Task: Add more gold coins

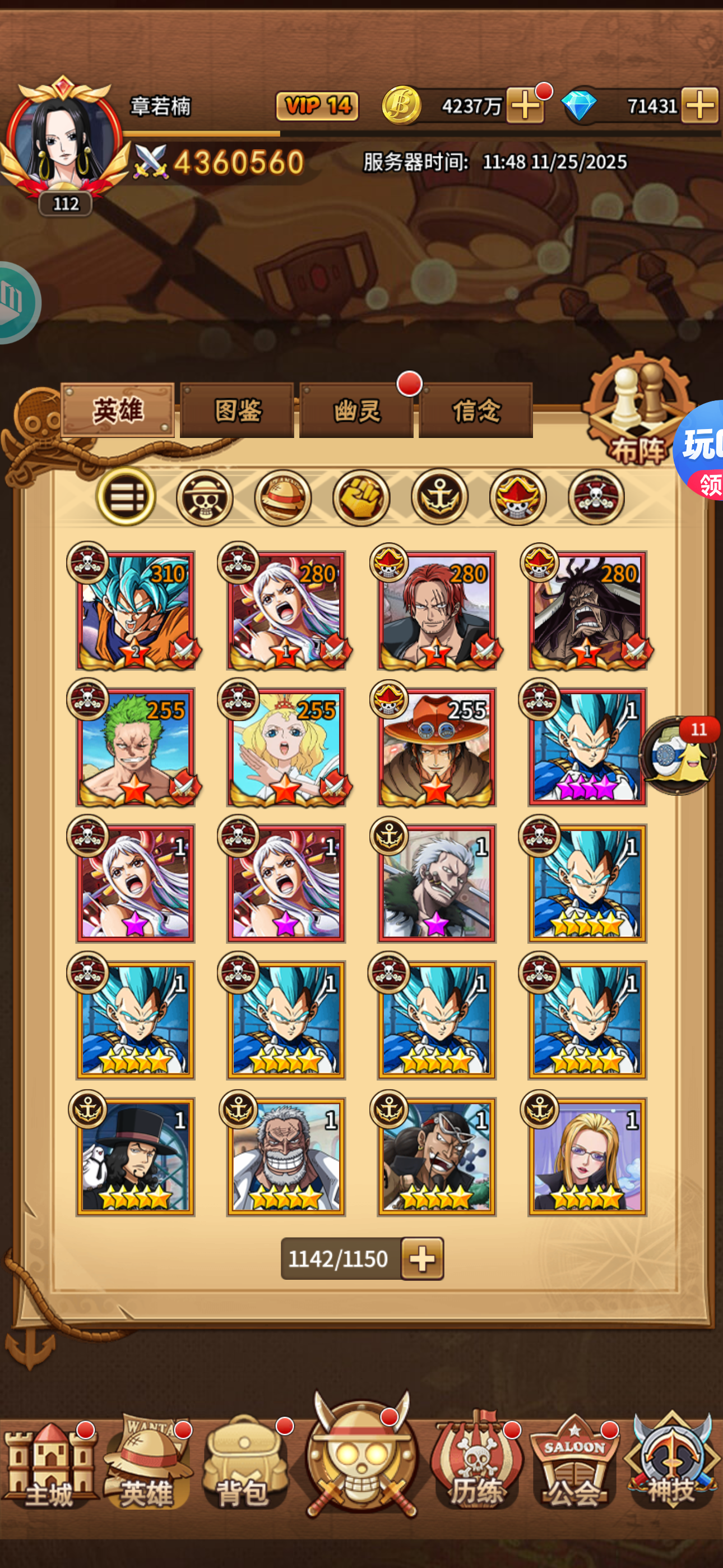Action: (x=525, y=107)
